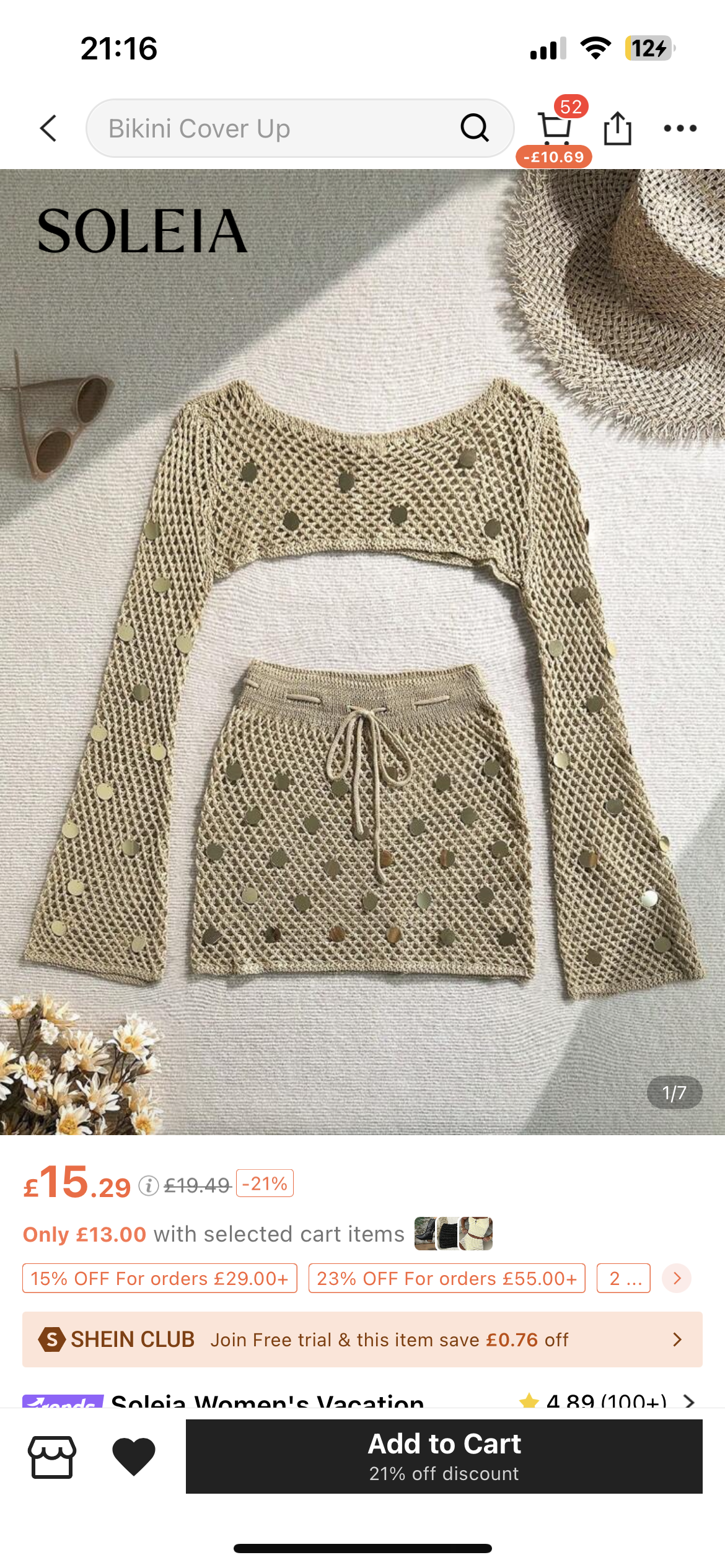Expand more coupons with the arrow

[x=677, y=1278]
